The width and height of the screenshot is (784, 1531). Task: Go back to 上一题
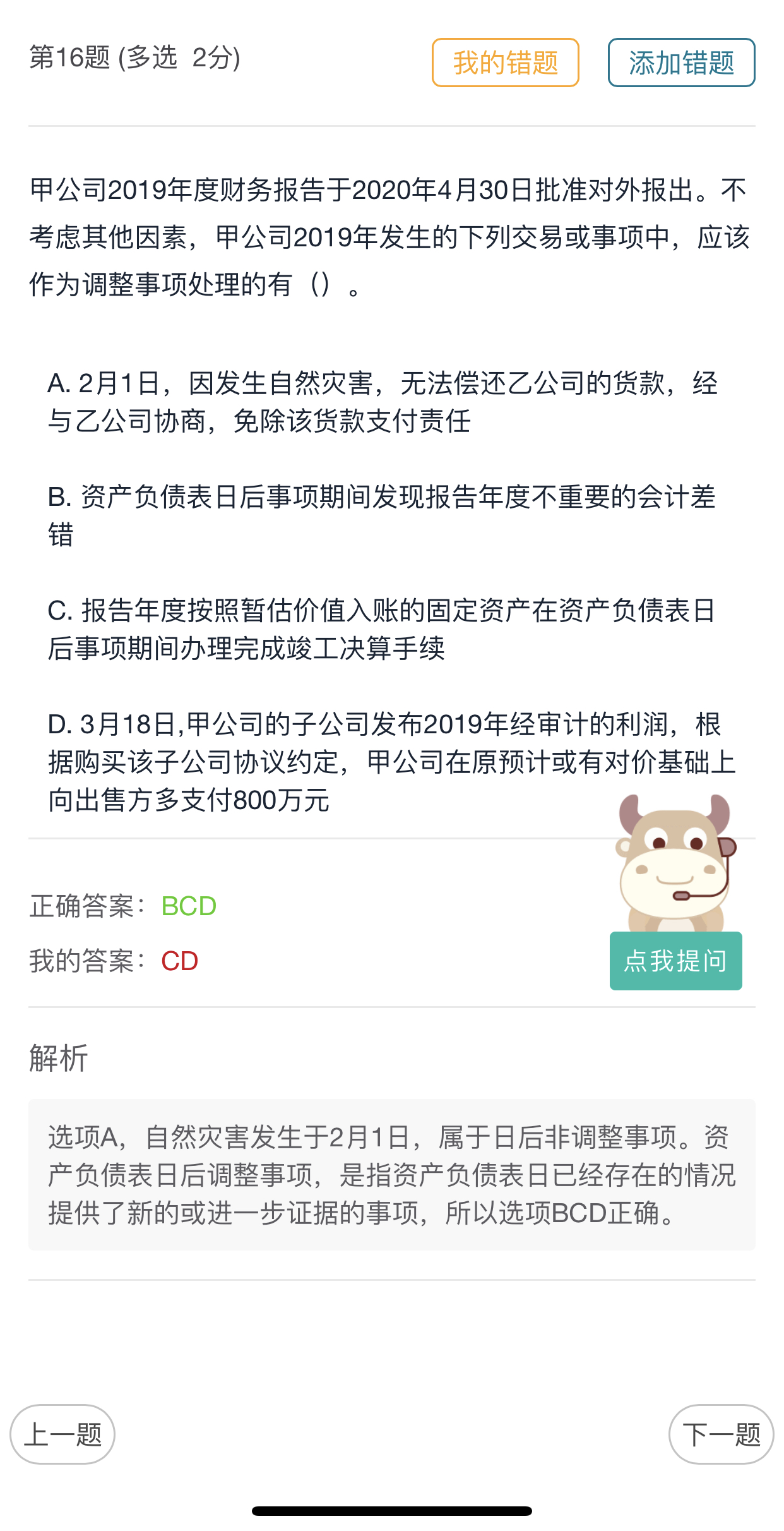click(x=62, y=1434)
